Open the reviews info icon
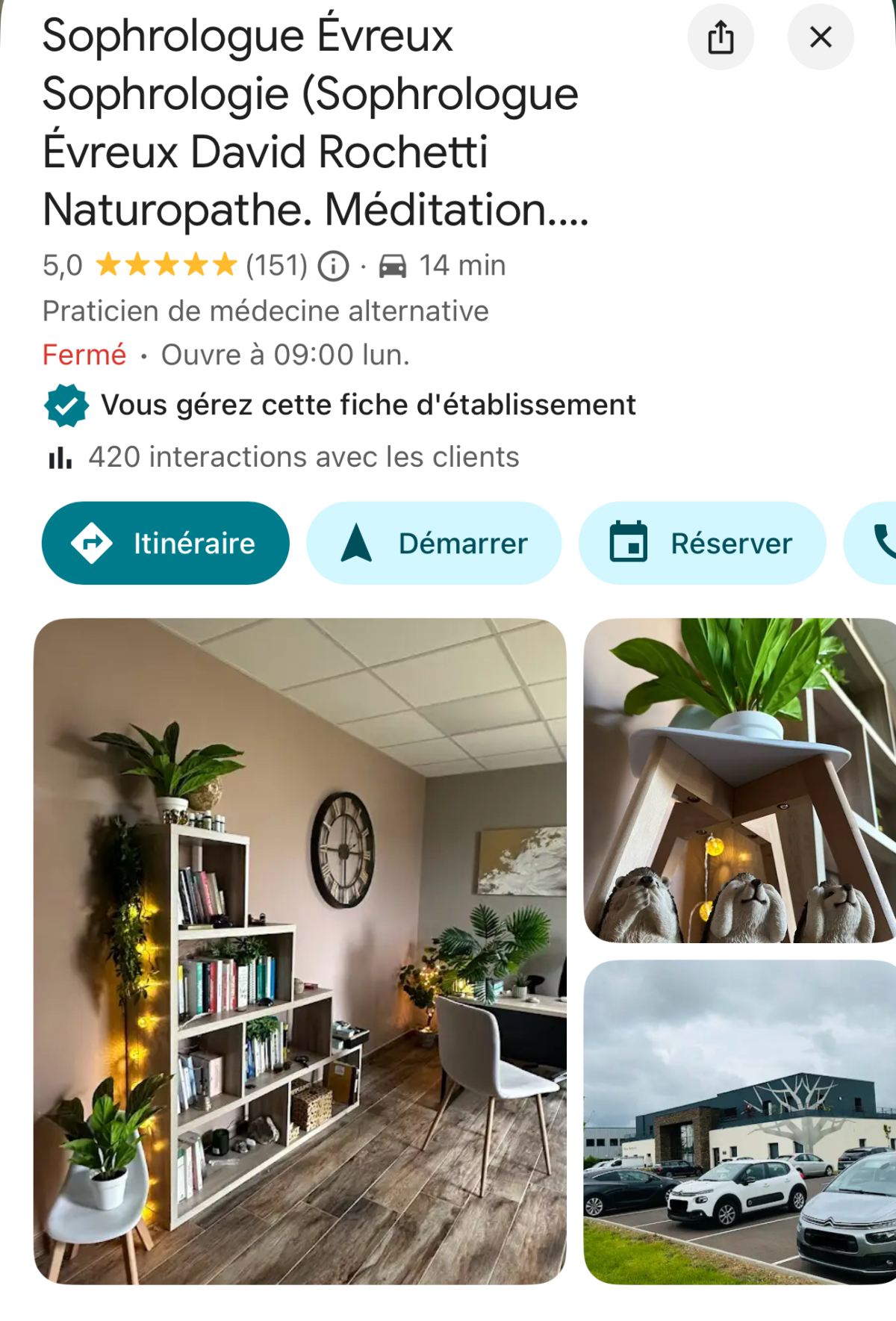The width and height of the screenshot is (896, 1321). 333,266
